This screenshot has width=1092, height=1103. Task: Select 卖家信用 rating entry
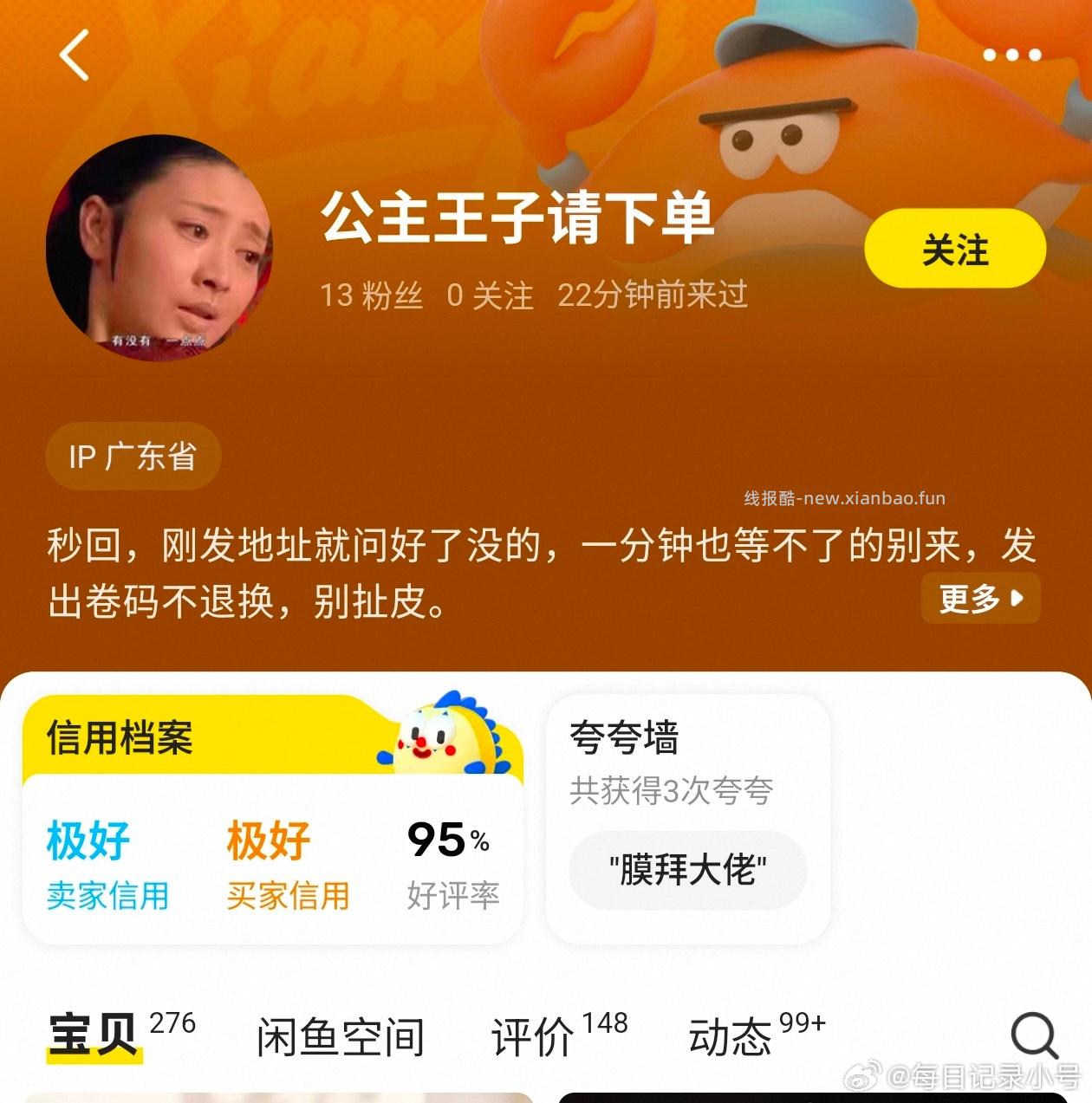click(107, 862)
